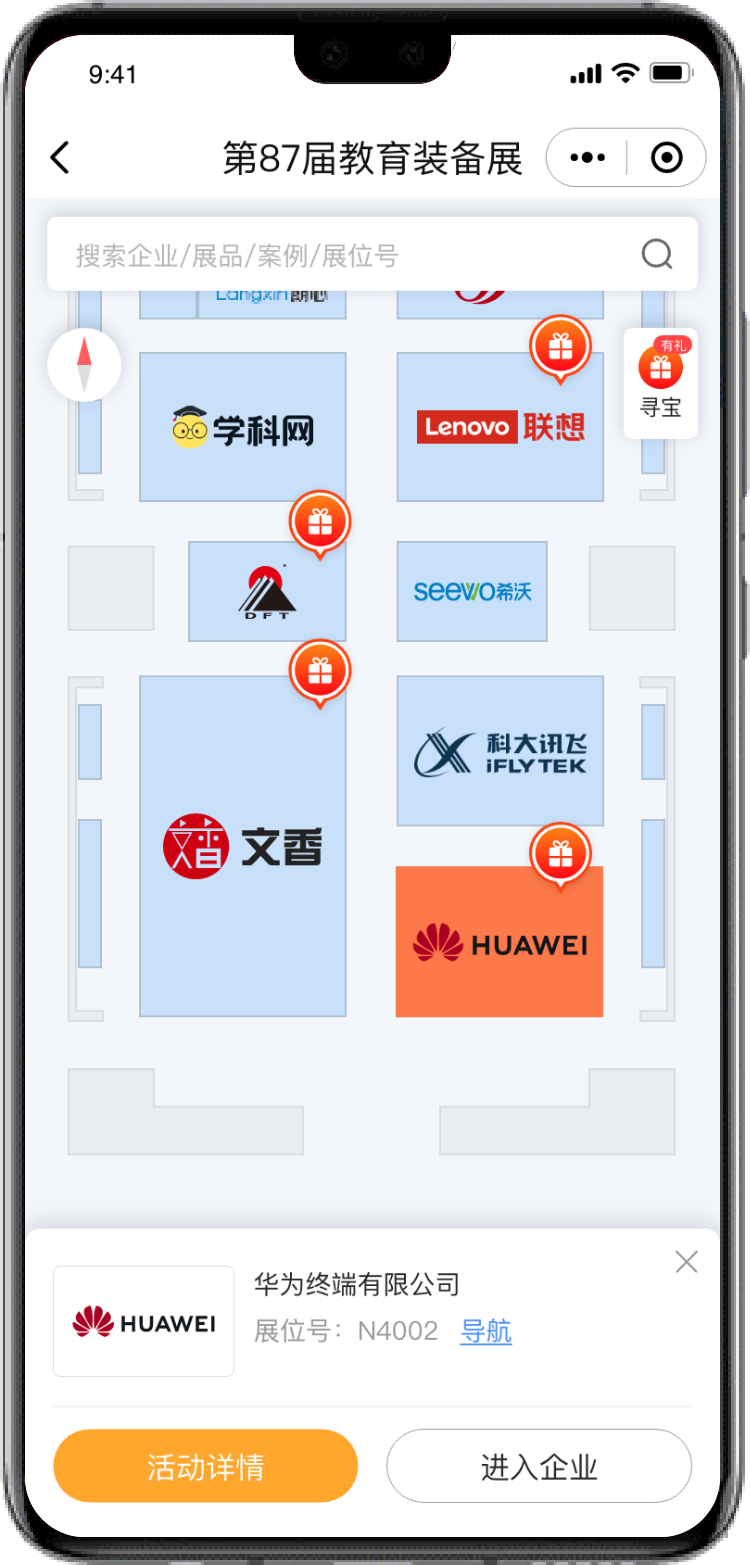Open the mini program more options menu
Image resolution: width=750 pixels, height=1565 pixels.
[x=587, y=158]
